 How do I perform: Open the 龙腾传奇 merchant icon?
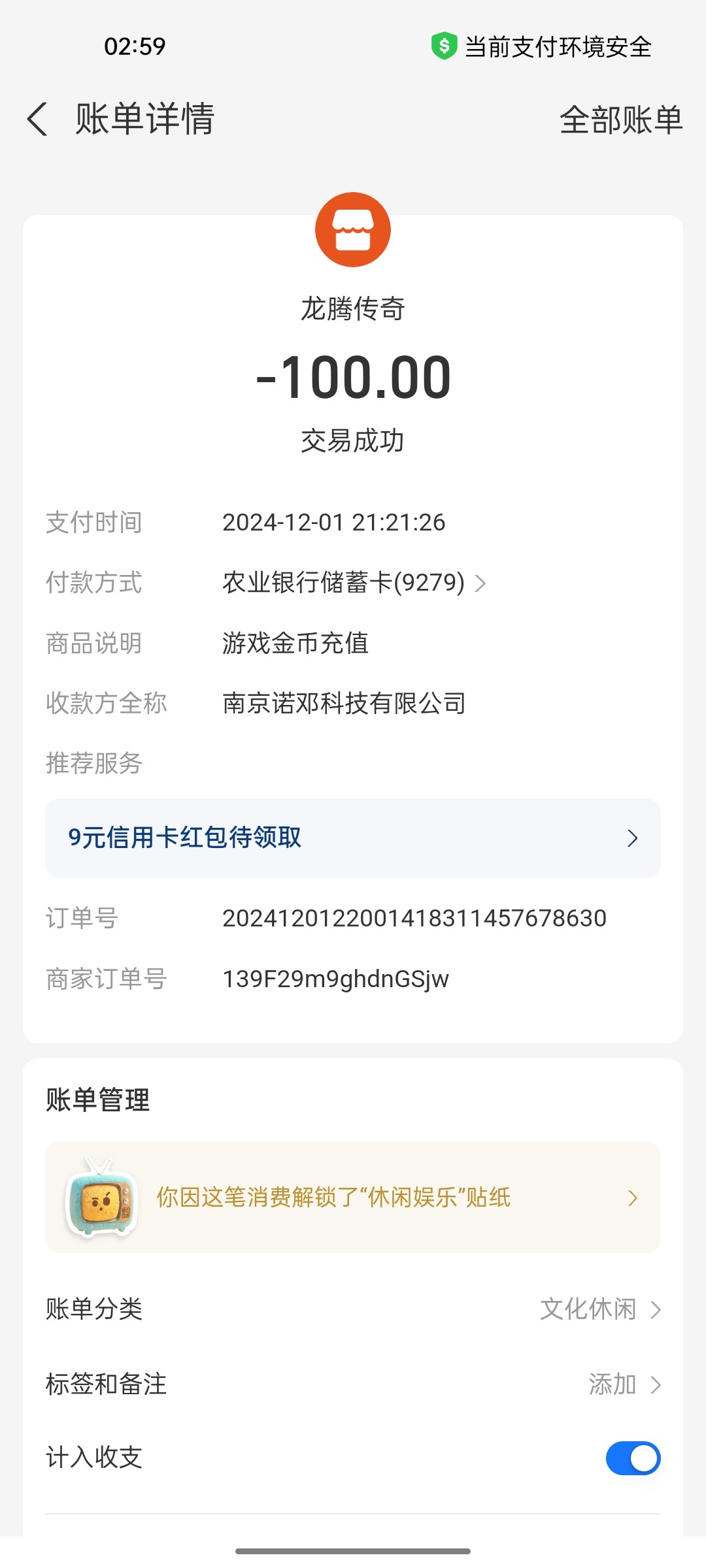[353, 229]
